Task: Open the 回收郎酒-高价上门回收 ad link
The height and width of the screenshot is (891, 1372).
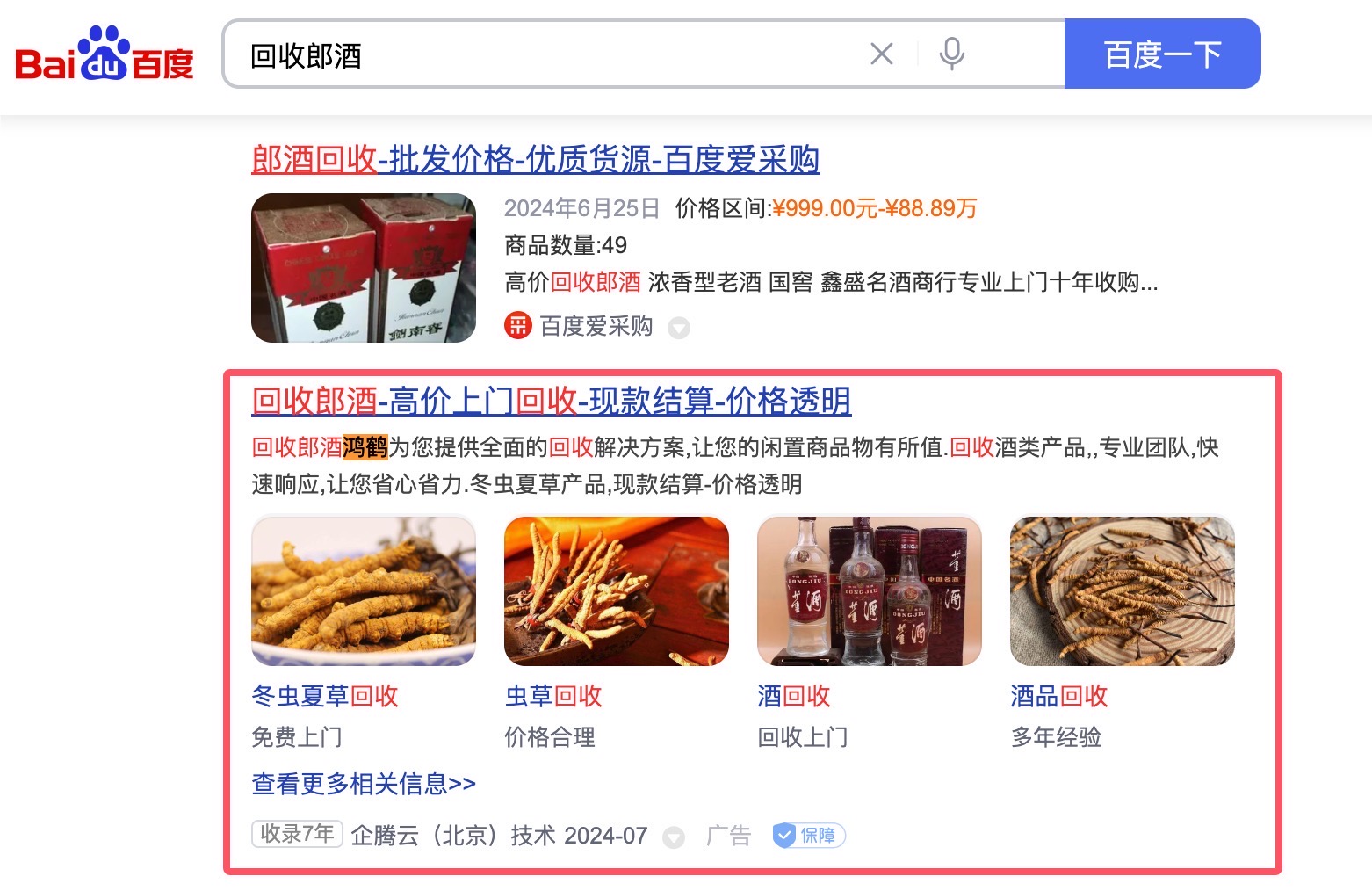Action: [x=551, y=402]
